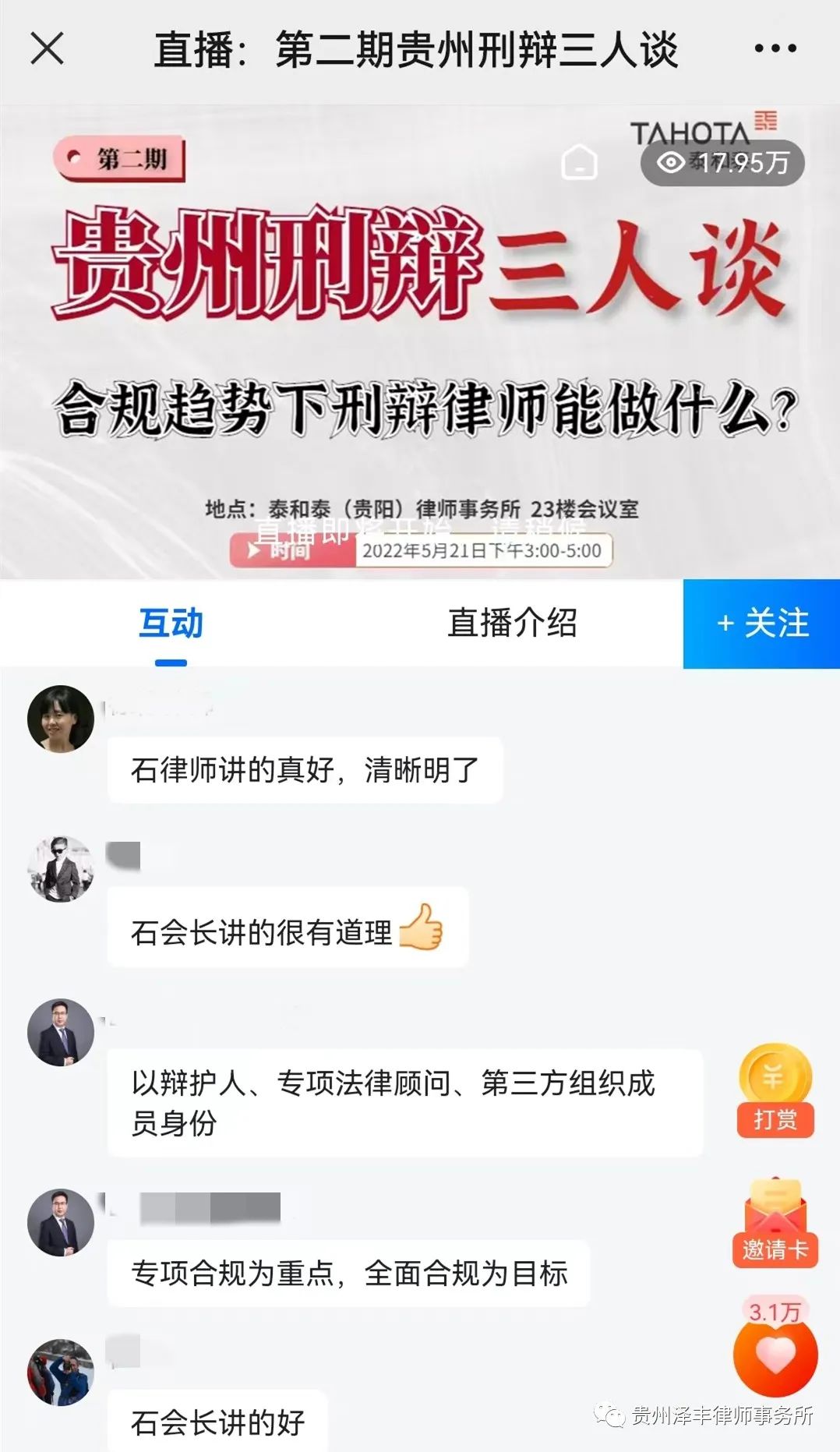
Task: Switch to the 直播介绍 tab
Action: pos(512,624)
